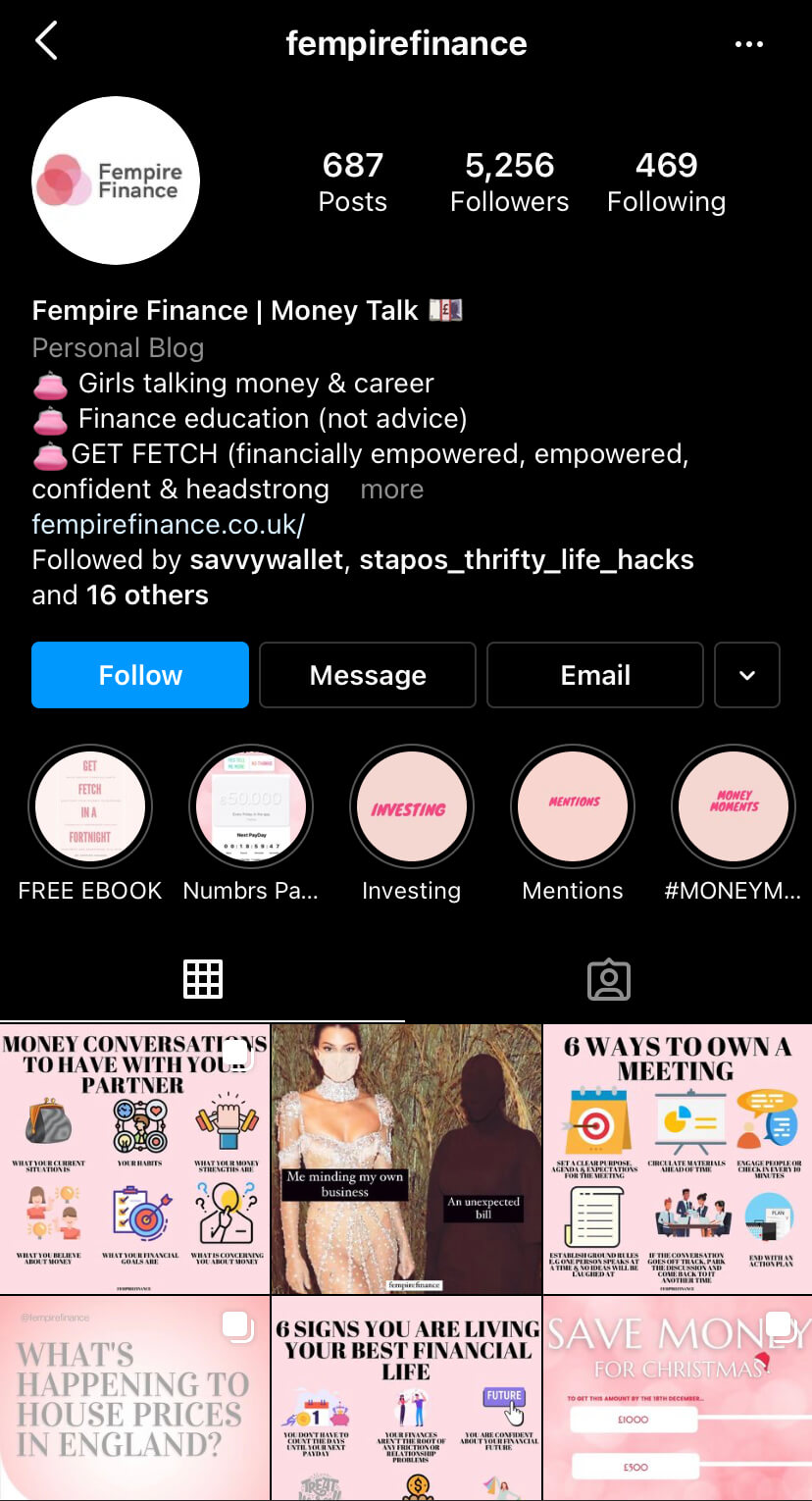
Task: View the 469 Following list
Action: [666, 181]
